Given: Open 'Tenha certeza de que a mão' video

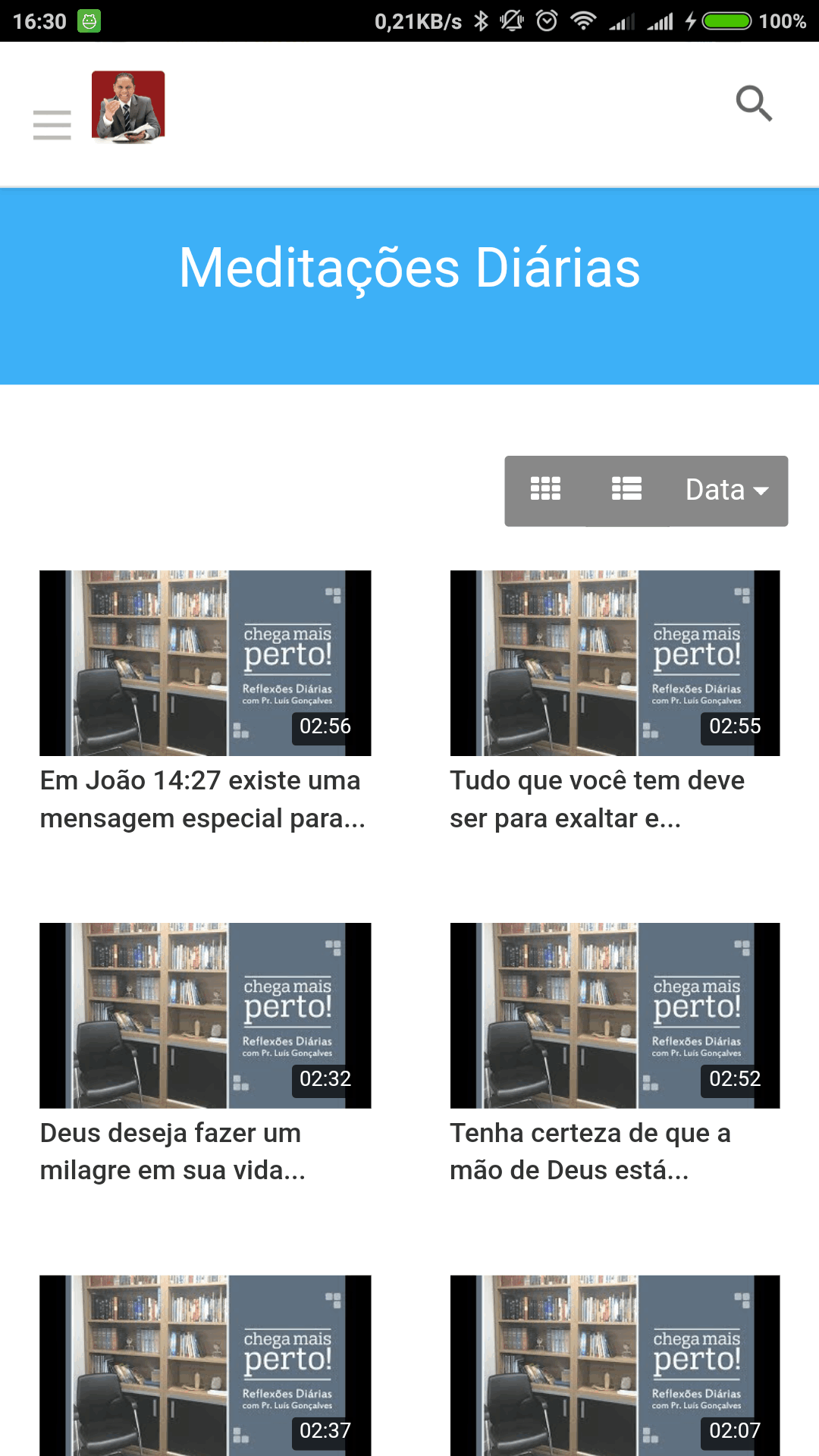Looking at the screenshot, I should coord(615,1015).
